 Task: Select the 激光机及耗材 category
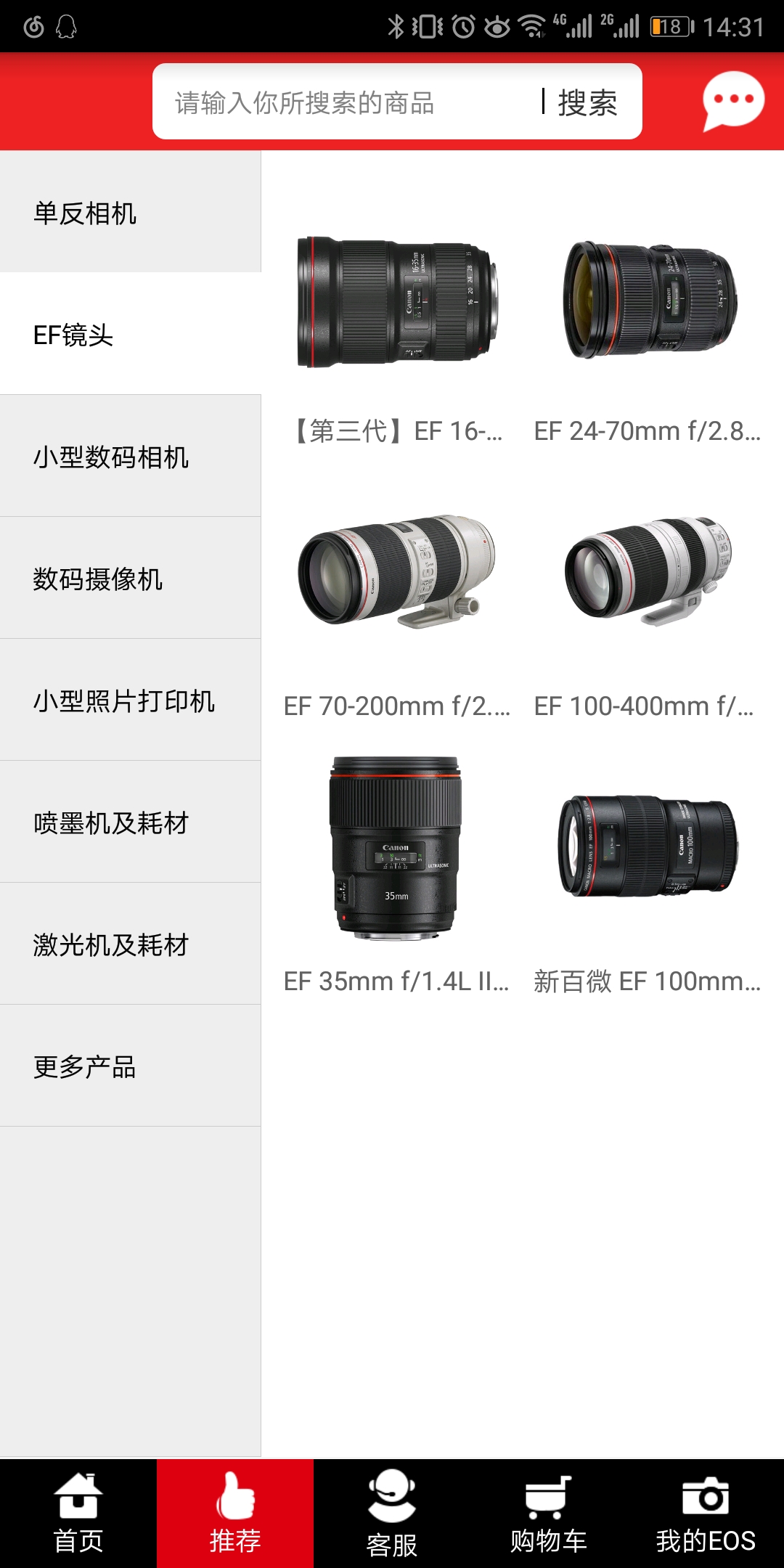point(131,944)
